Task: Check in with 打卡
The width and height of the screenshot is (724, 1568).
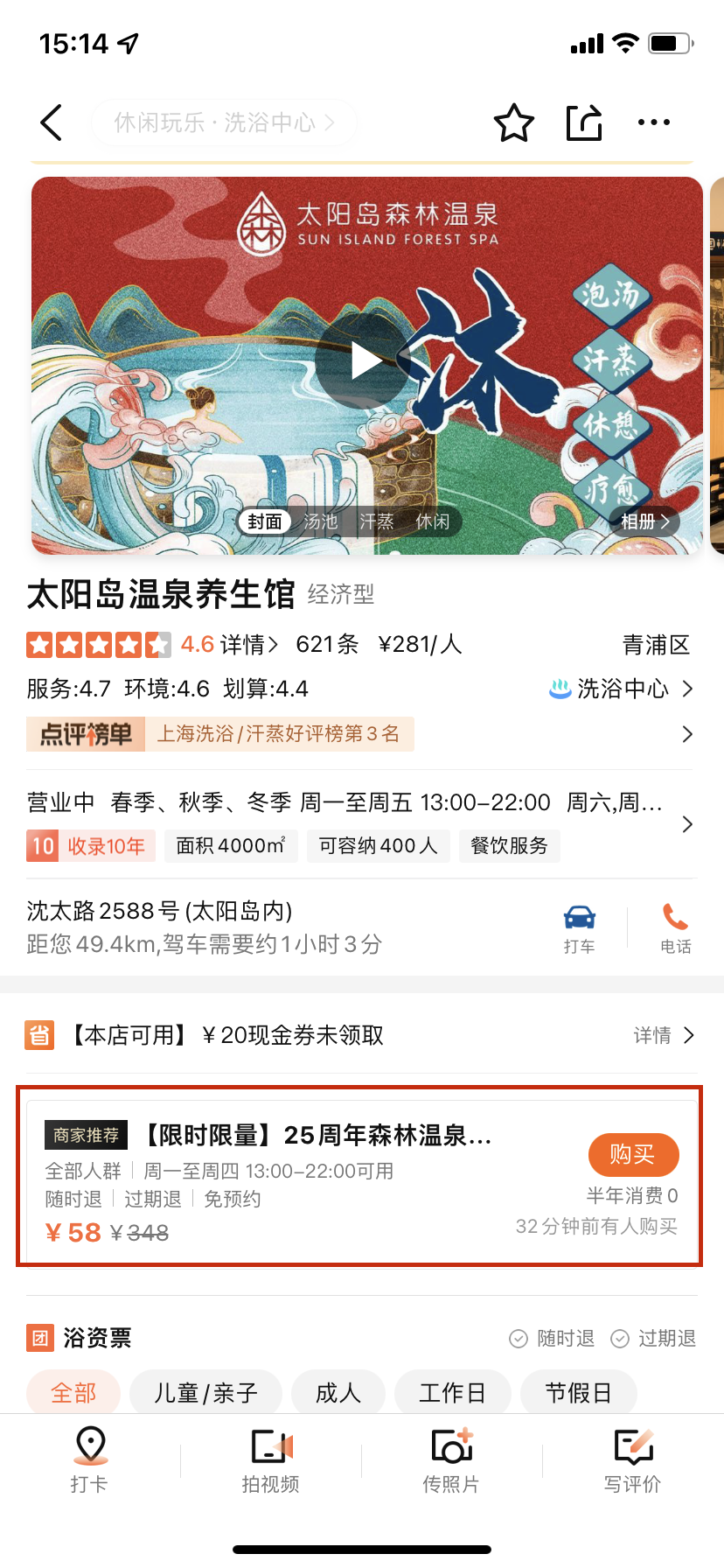Action: pos(90,1459)
